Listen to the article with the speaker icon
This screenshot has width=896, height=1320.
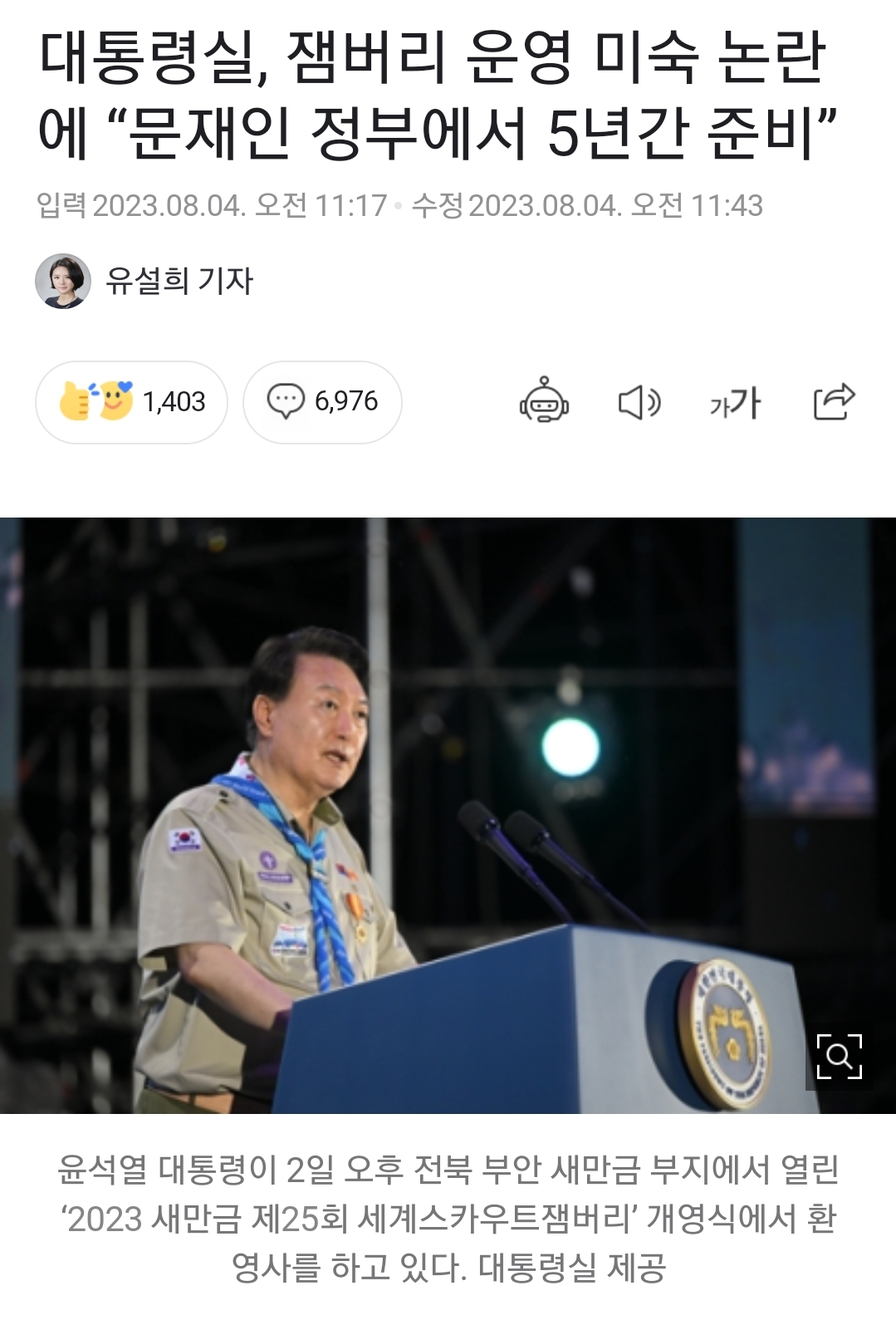click(x=639, y=402)
